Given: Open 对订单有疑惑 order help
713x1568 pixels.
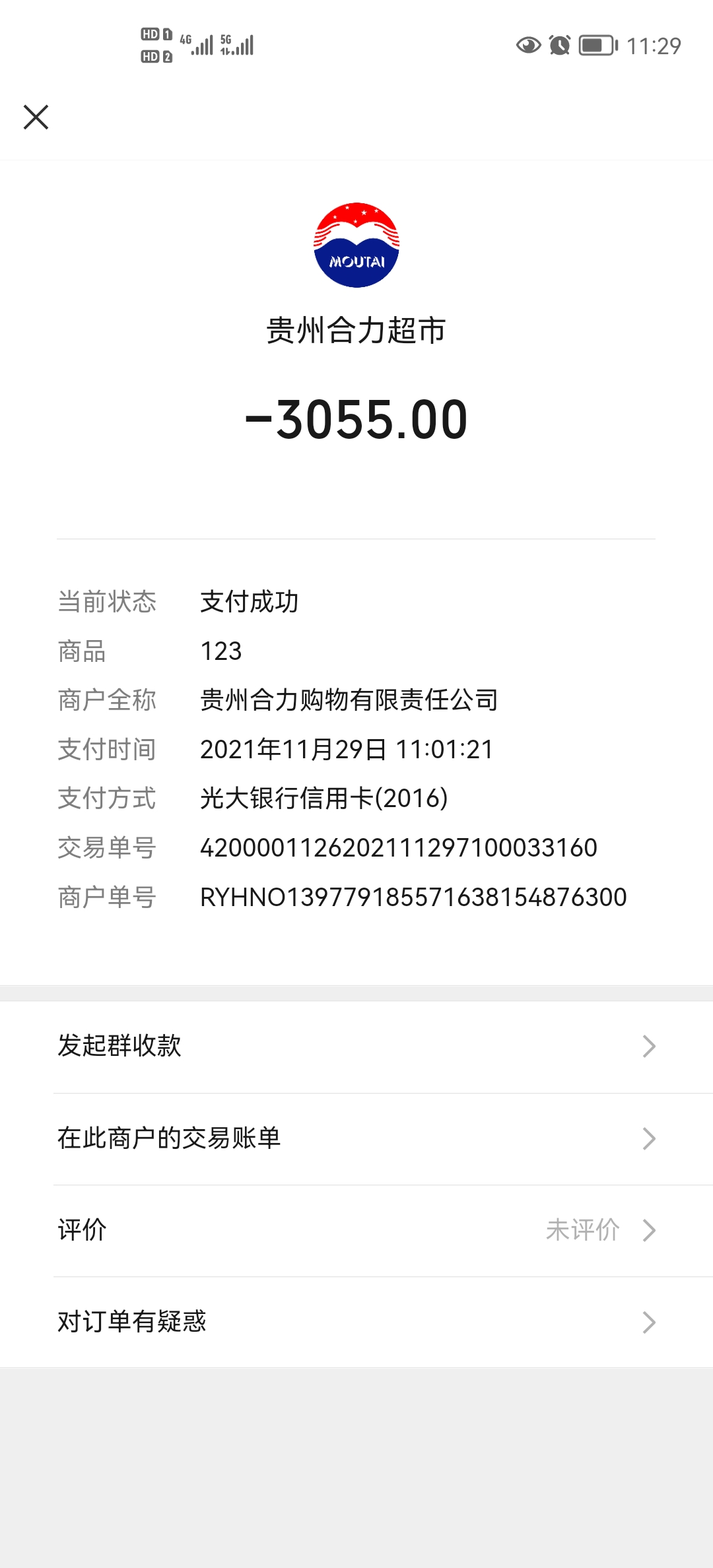Looking at the screenshot, I should tap(356, 1322).
